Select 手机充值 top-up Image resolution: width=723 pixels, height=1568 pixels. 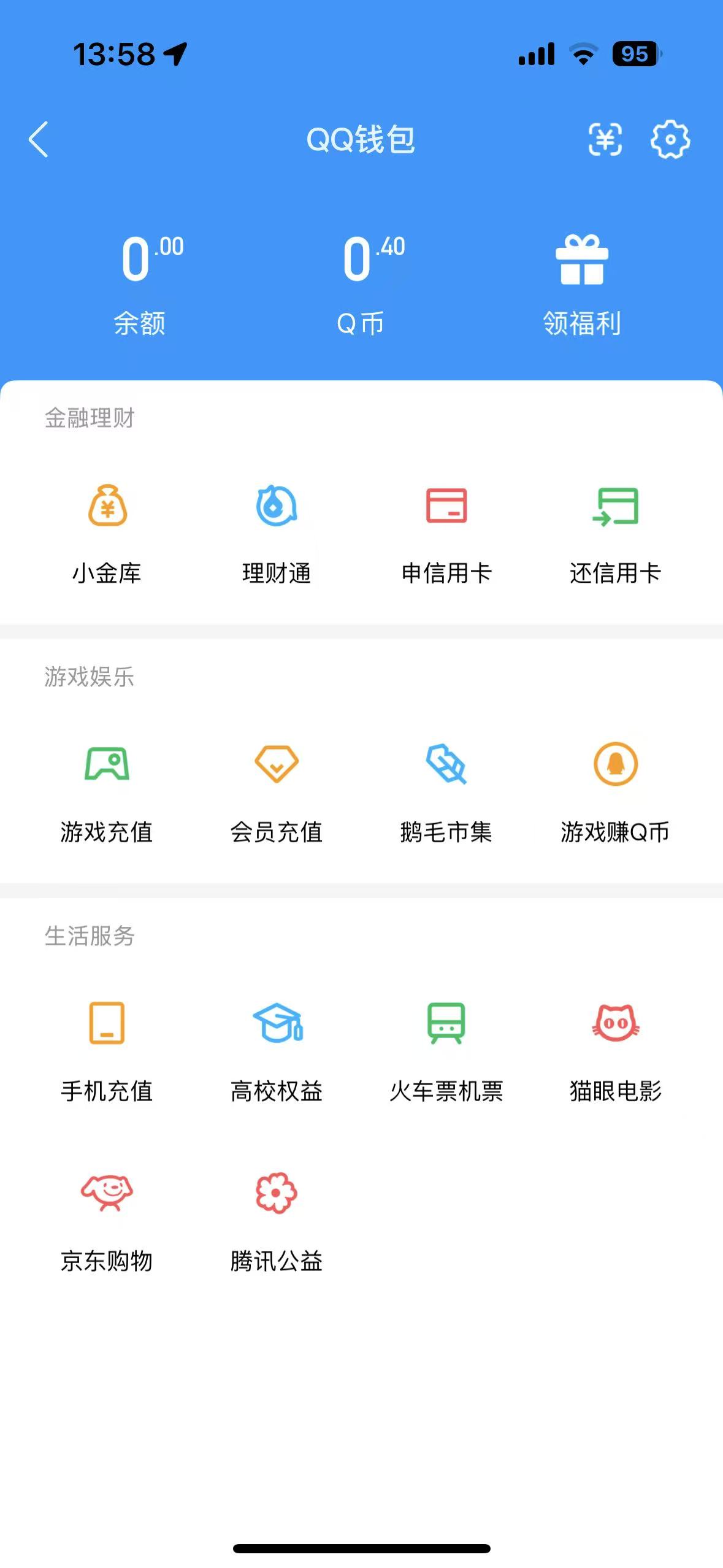107,1049
